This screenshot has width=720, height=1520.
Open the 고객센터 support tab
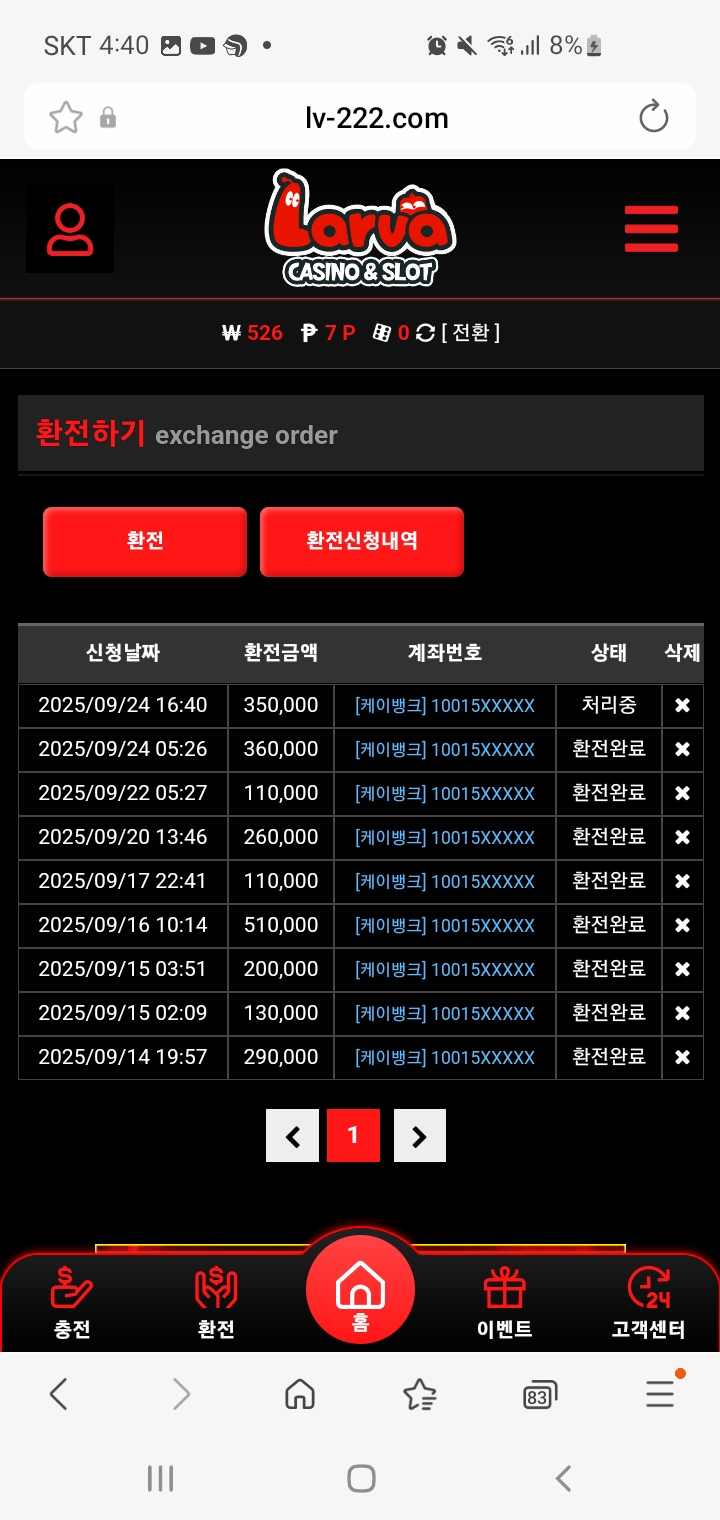(x=648, y=1302)
